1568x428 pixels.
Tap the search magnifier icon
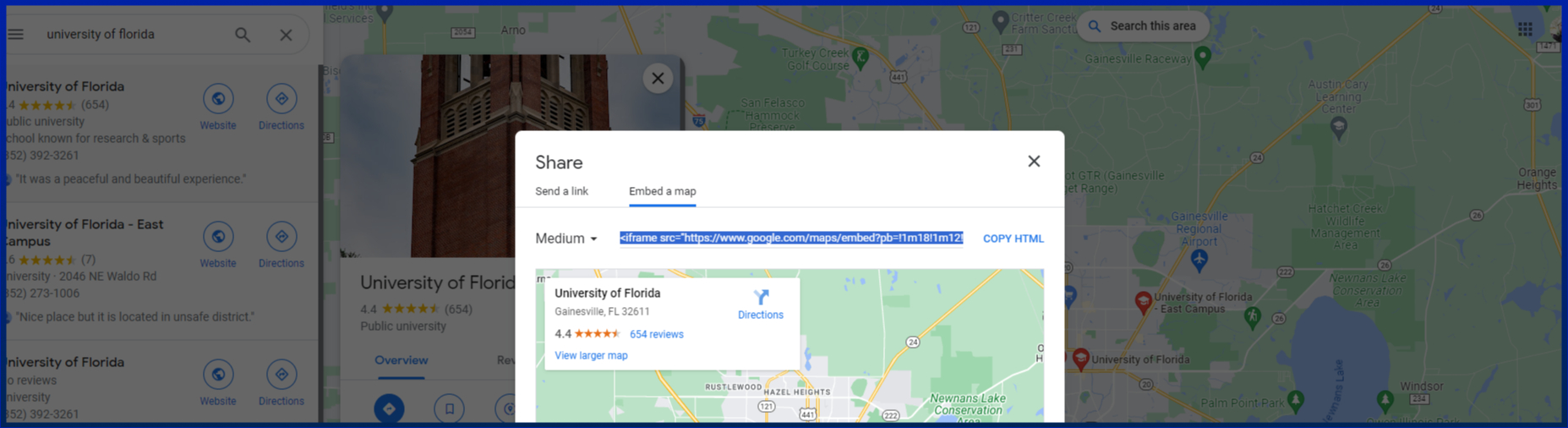[243, 35]
